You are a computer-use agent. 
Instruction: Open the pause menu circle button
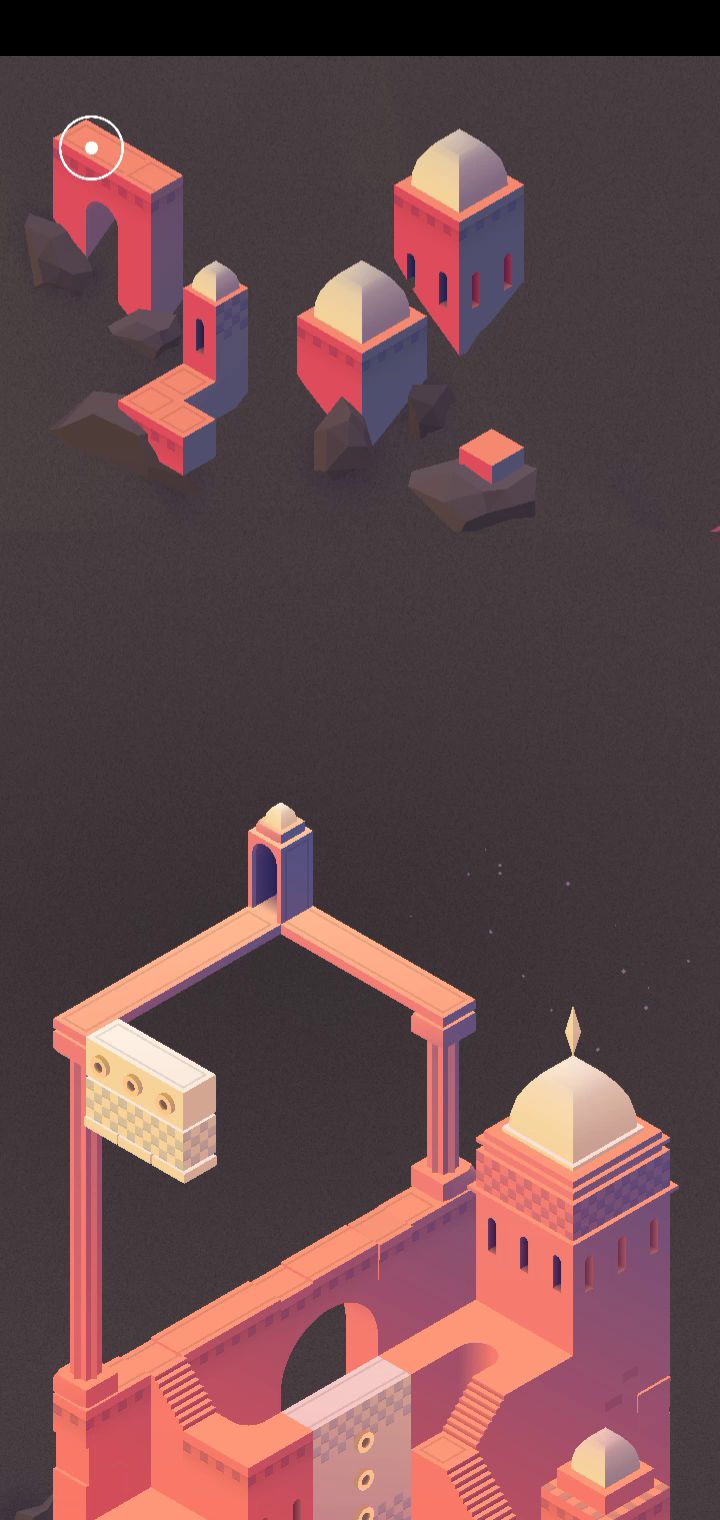(91, 148)
